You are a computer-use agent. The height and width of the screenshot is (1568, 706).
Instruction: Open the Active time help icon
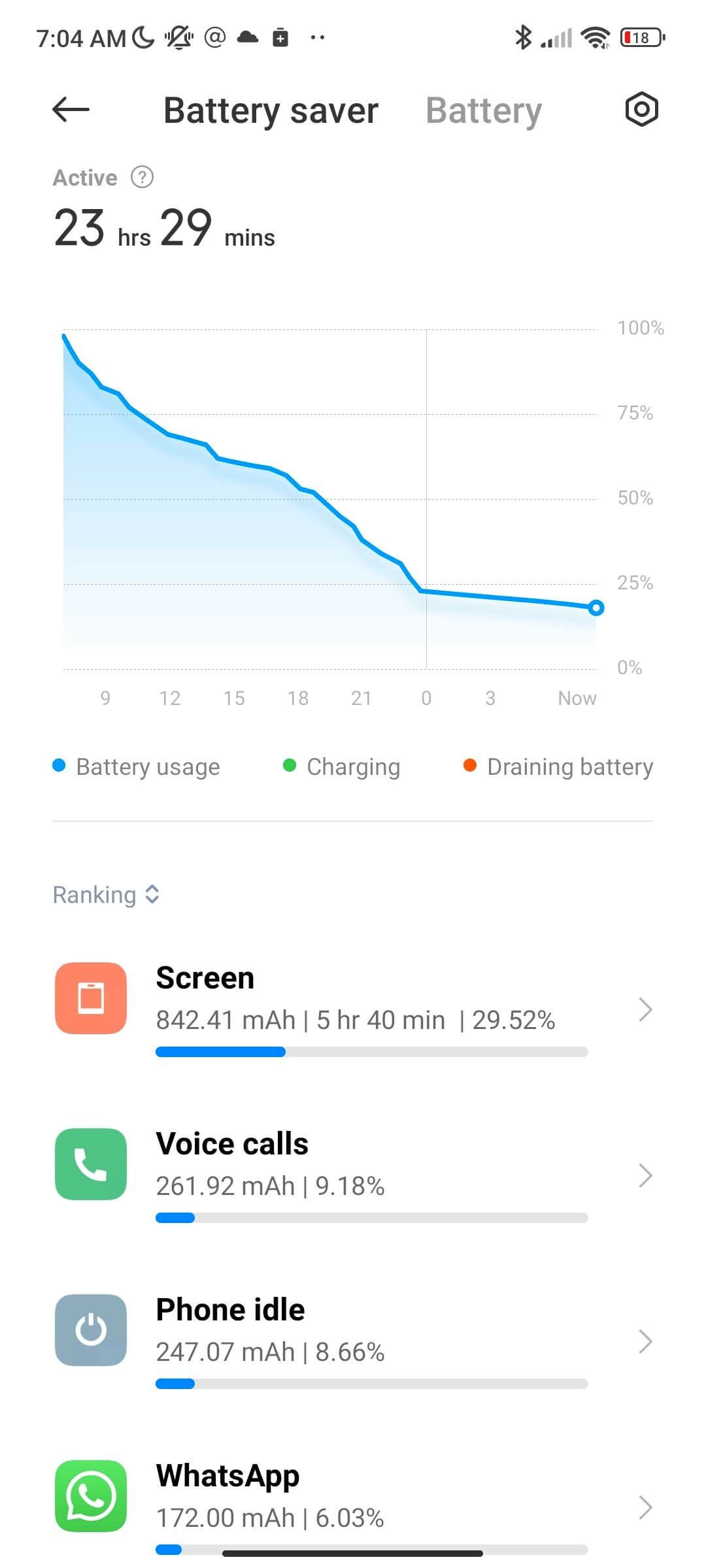(142, 178)
